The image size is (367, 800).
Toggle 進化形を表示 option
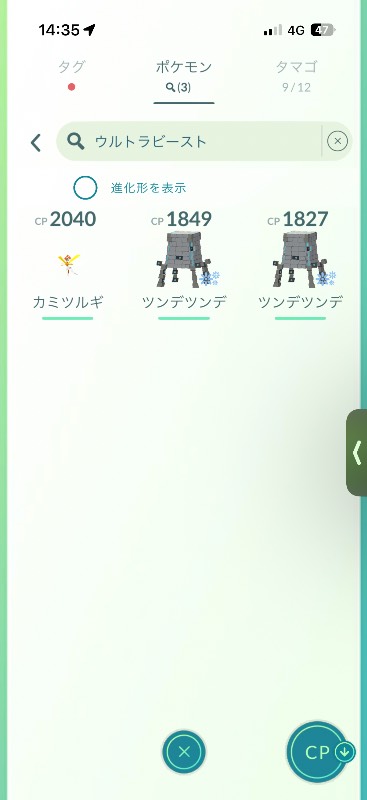click(x=85, y=188)
